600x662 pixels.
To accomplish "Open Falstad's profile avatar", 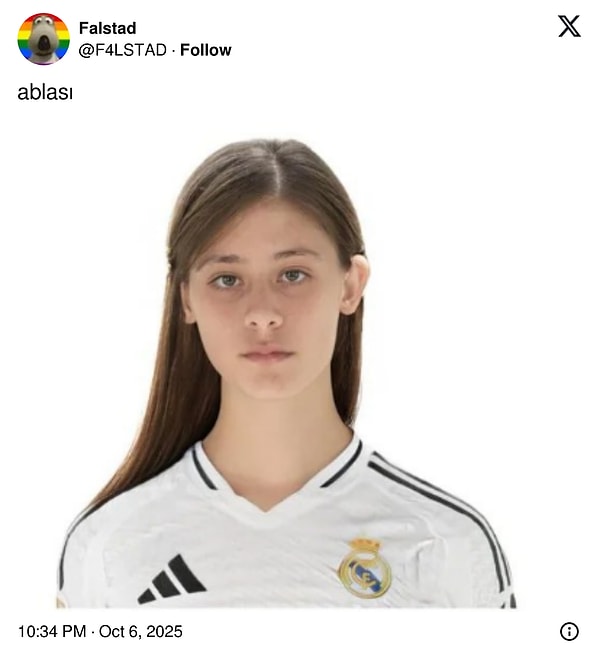I will point(43,39).
